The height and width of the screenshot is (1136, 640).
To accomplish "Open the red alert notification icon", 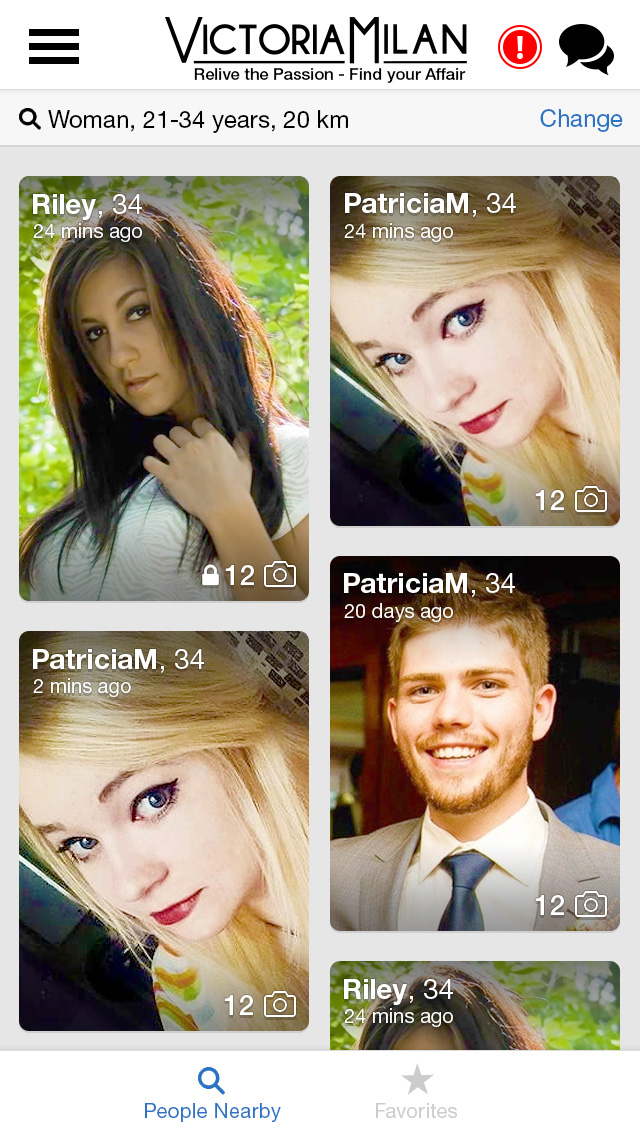I will pyautogui.click(x=520, y=47).
